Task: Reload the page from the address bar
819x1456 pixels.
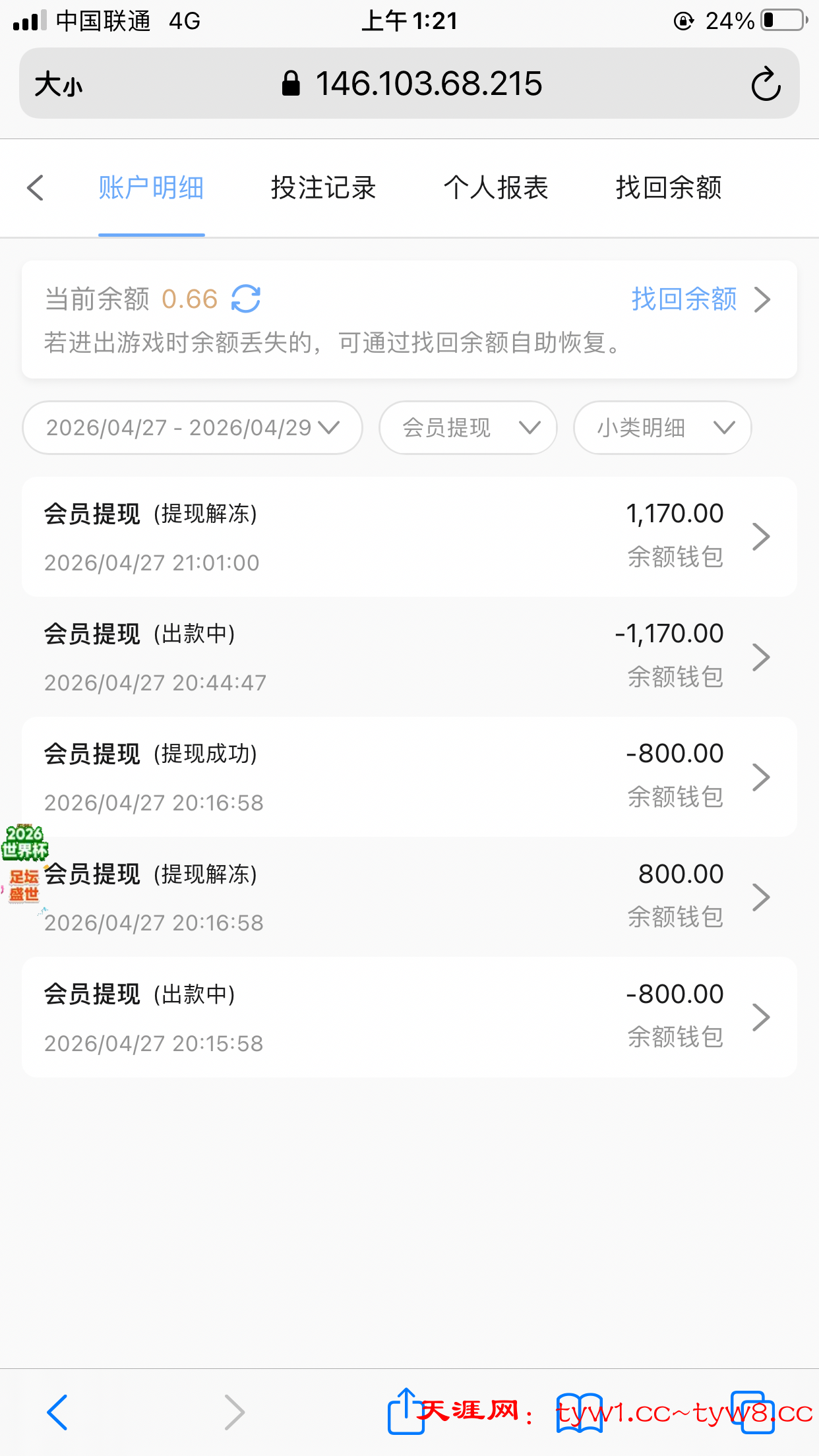Action: click(766, 84)
